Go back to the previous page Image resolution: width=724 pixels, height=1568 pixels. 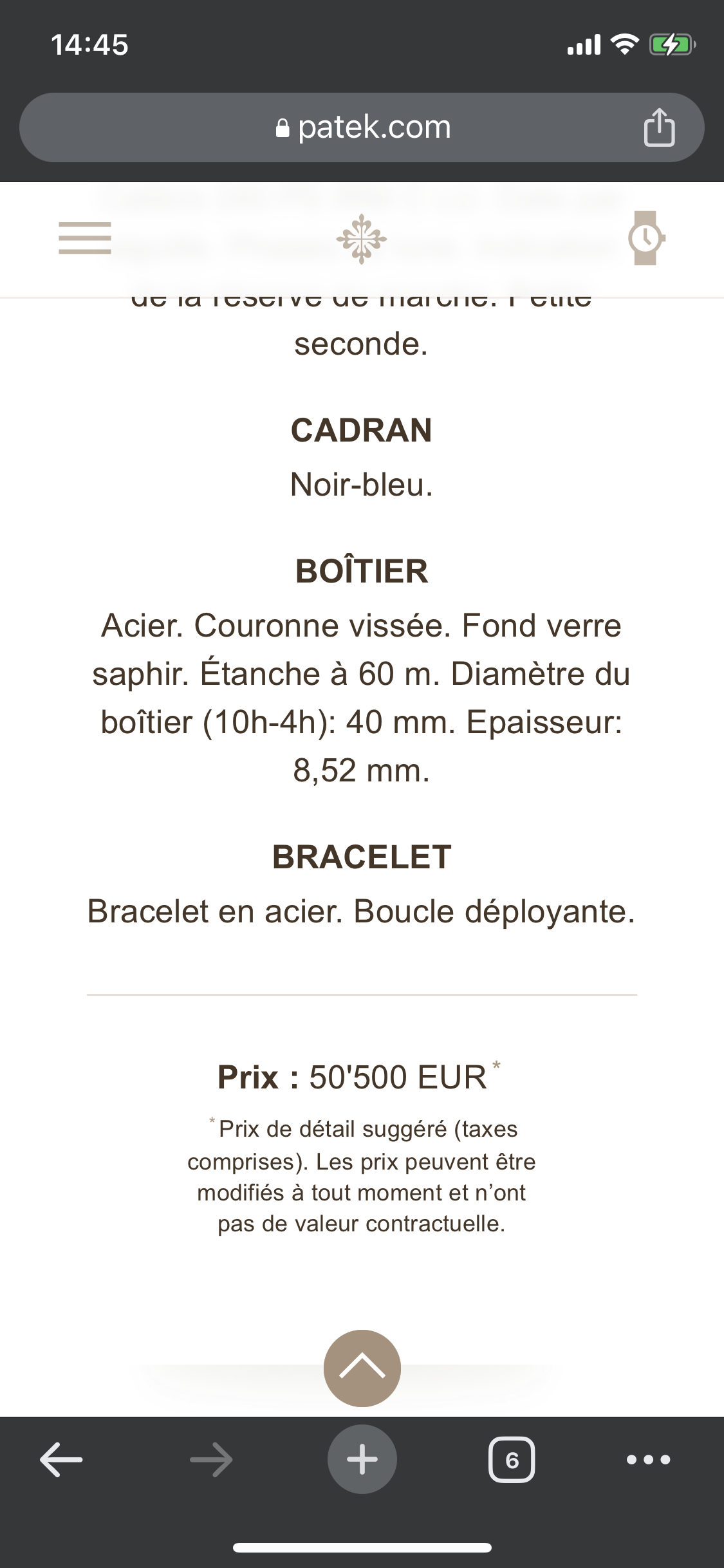click(61, 1459)
